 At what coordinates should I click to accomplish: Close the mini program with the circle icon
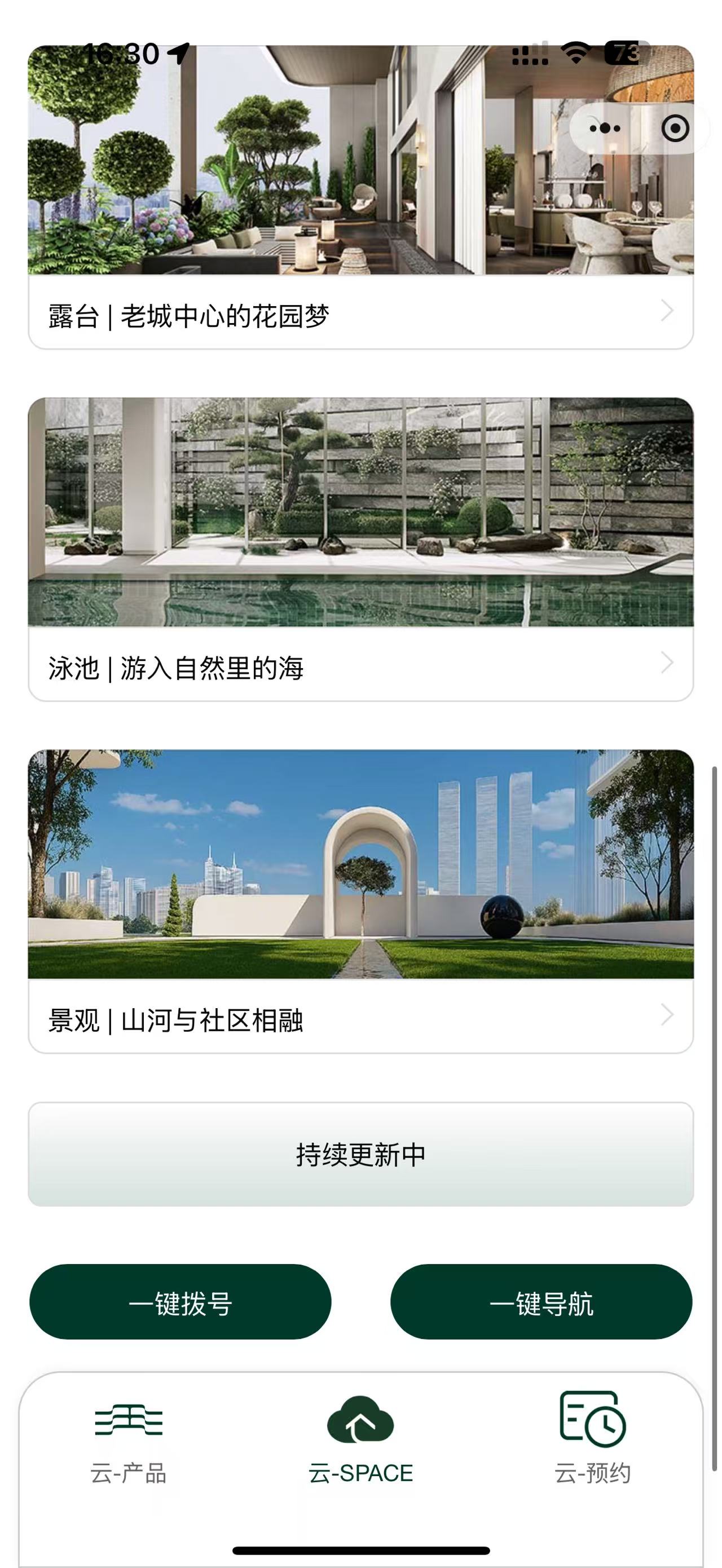tap(675, 129)
